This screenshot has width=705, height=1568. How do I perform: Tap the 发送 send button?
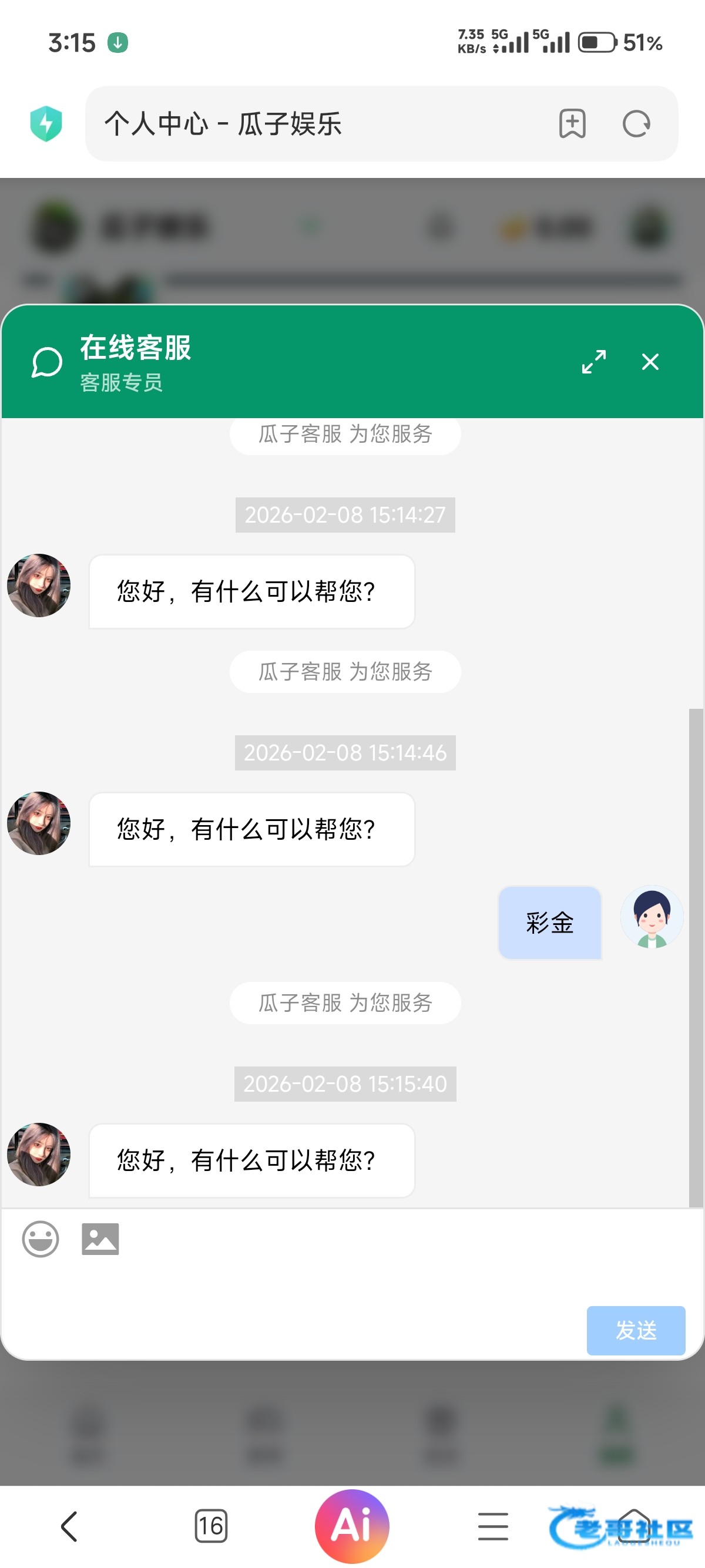[x=635, y=1330]
